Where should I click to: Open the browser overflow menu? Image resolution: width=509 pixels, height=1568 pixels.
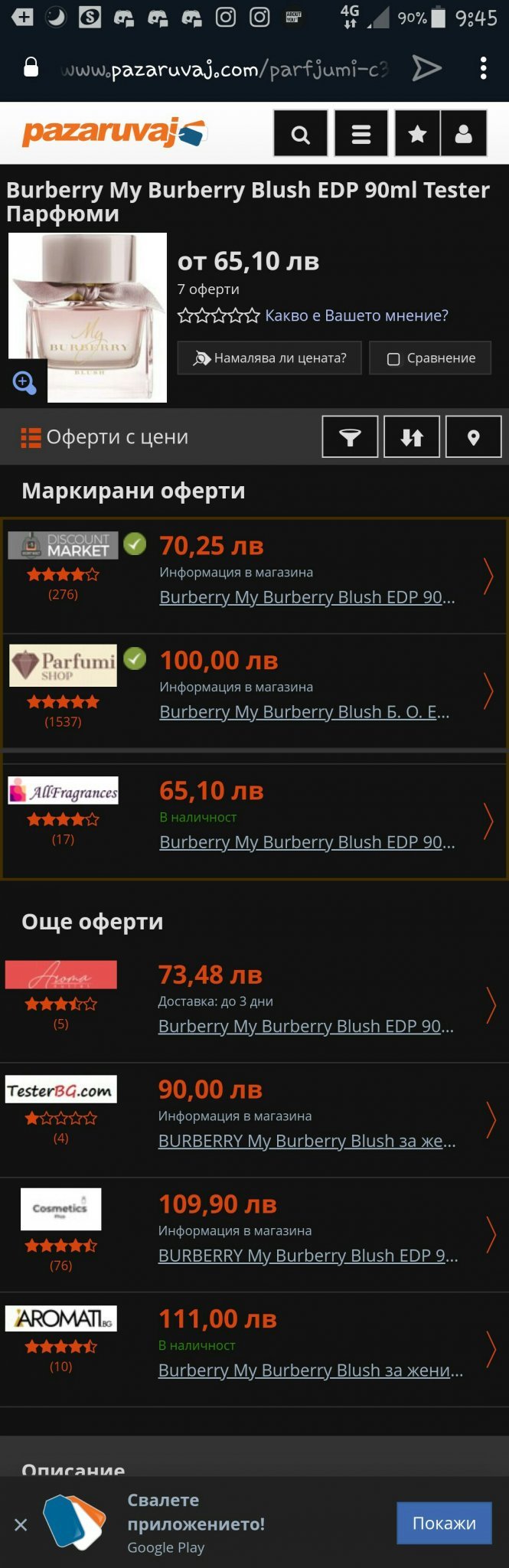483,69
